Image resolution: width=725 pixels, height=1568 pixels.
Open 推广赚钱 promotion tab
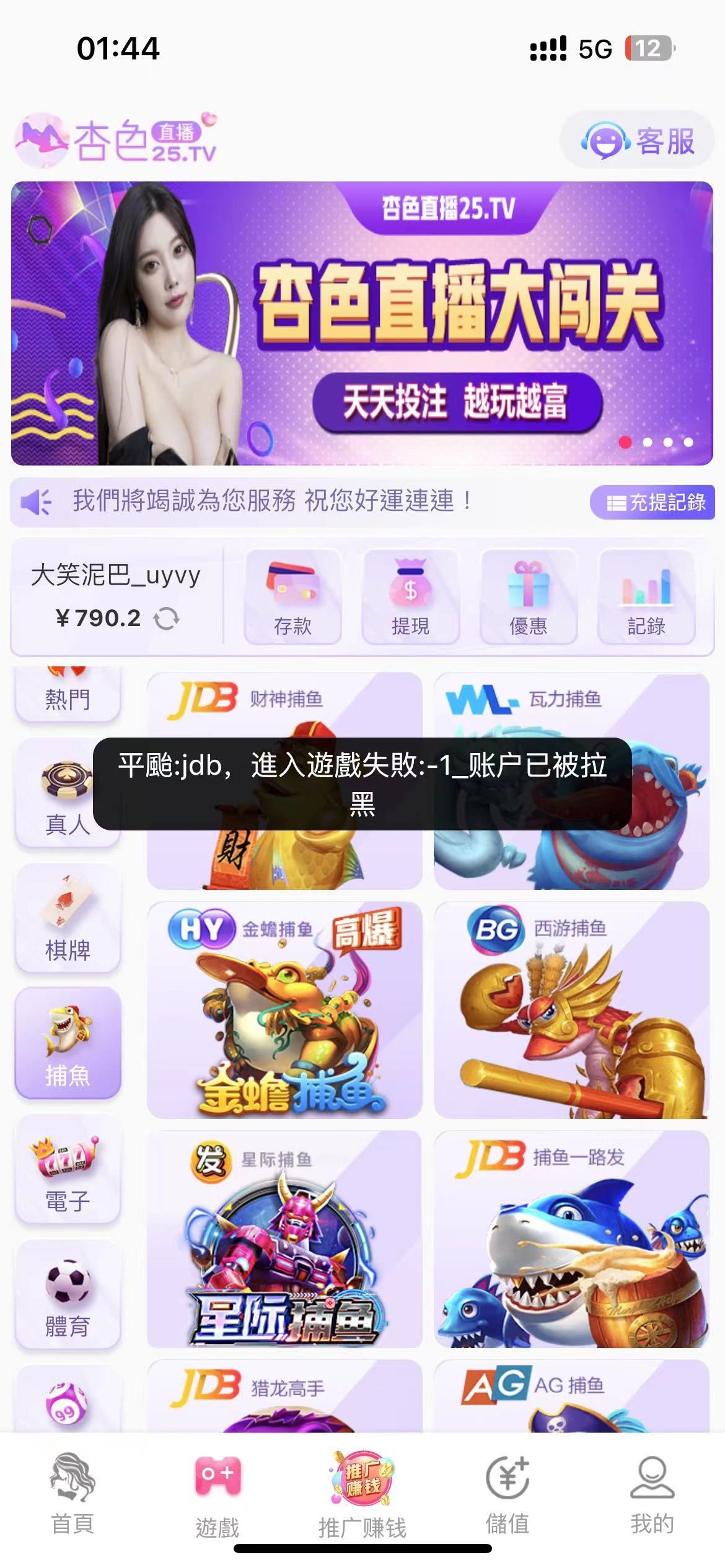pyautogui.click(x=362, y=1494)
